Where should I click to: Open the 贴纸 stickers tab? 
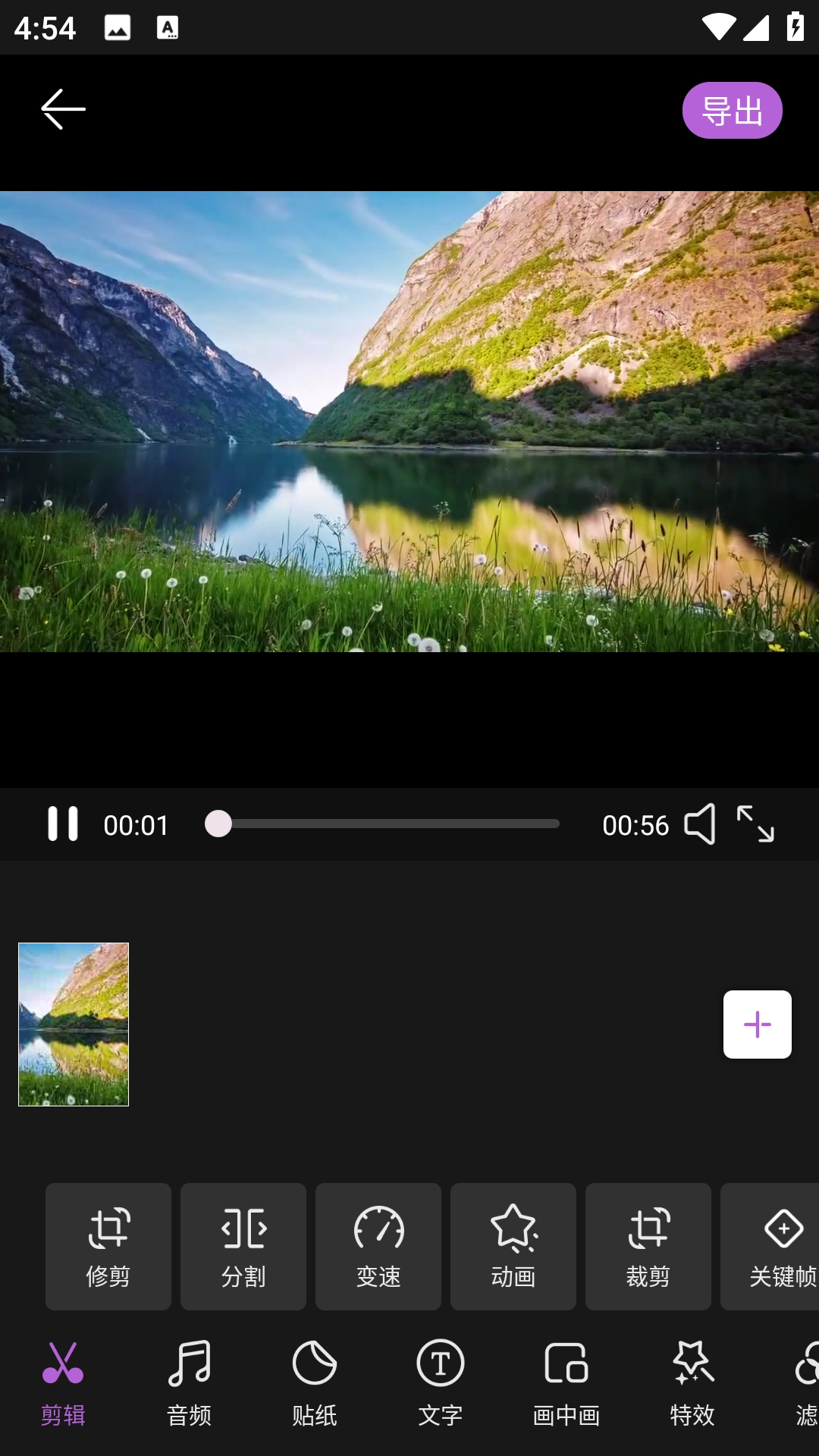pyautogui.click(x=315, y=1384)
